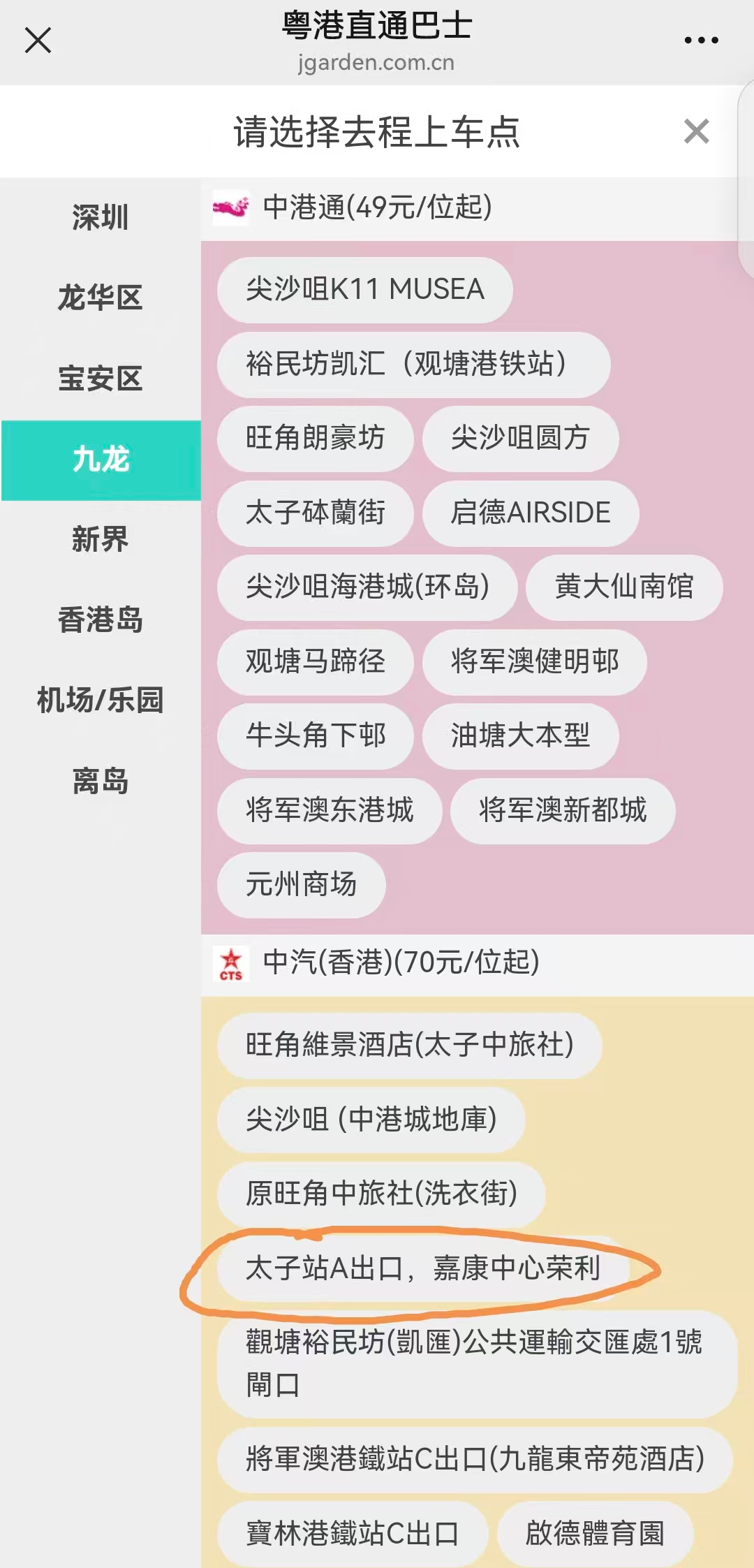
Task: Select 旺角朗豪坊 as pickup point
Action: coord(315,439)
